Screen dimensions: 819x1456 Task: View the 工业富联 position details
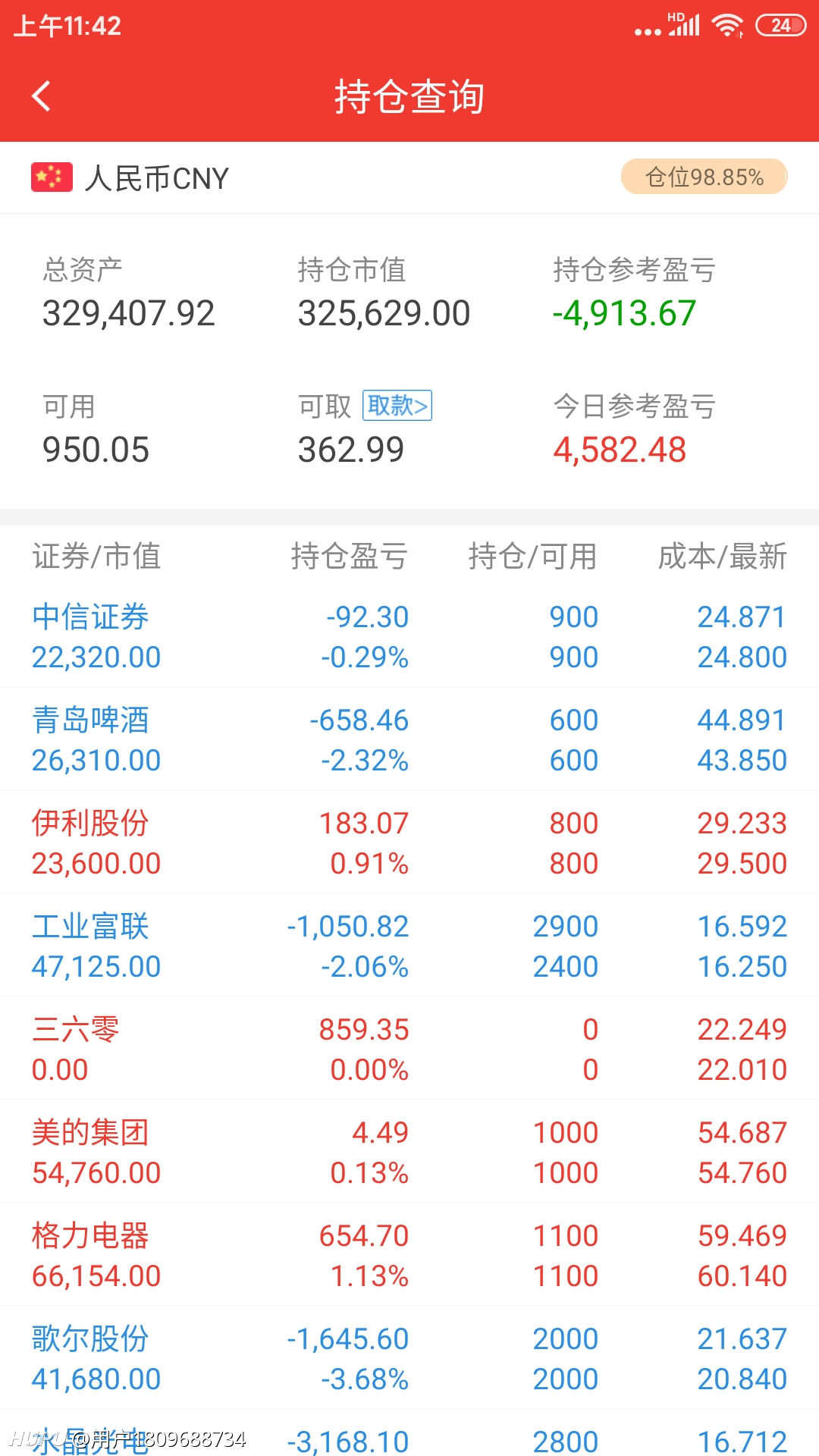click(x=409, y=945)
